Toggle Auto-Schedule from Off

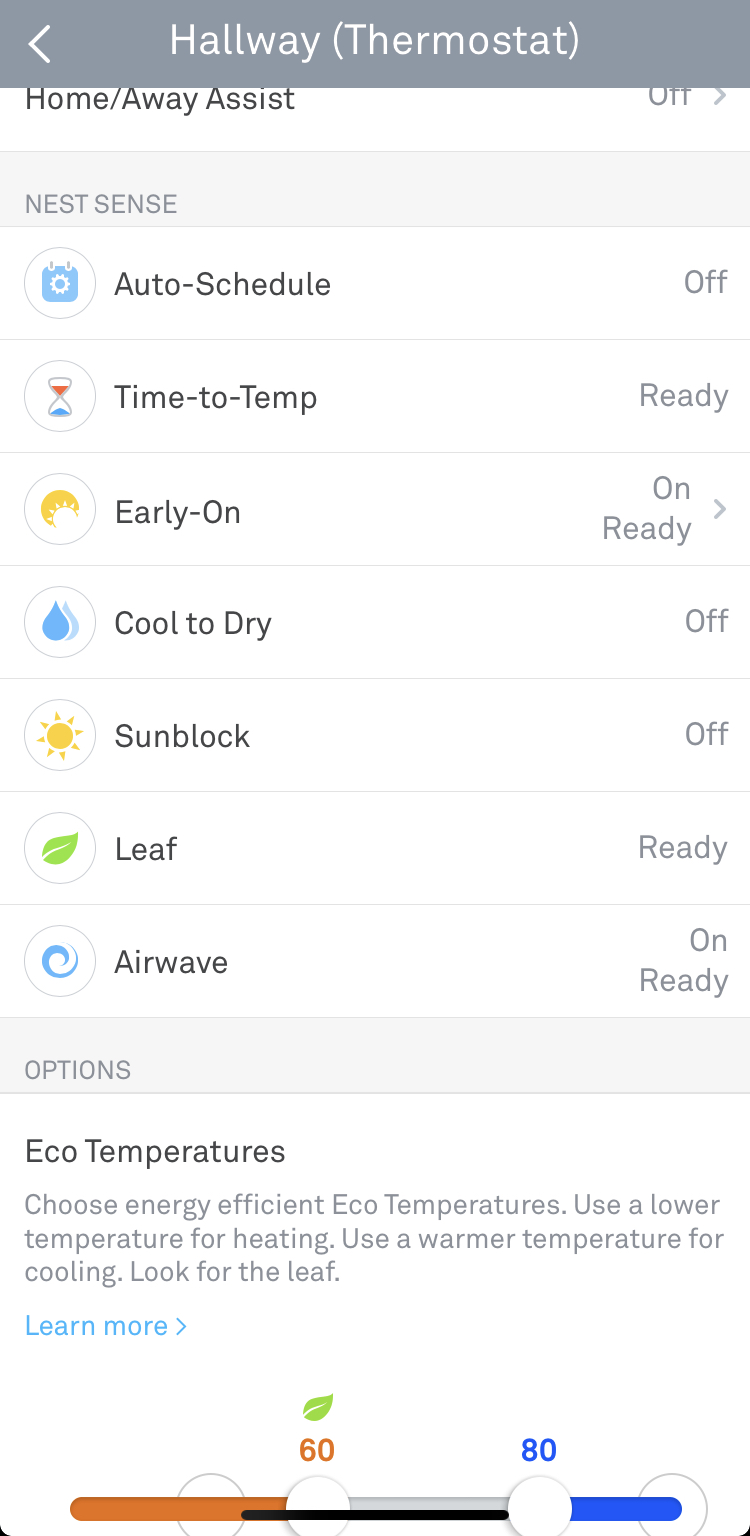[x=705, y=283]
